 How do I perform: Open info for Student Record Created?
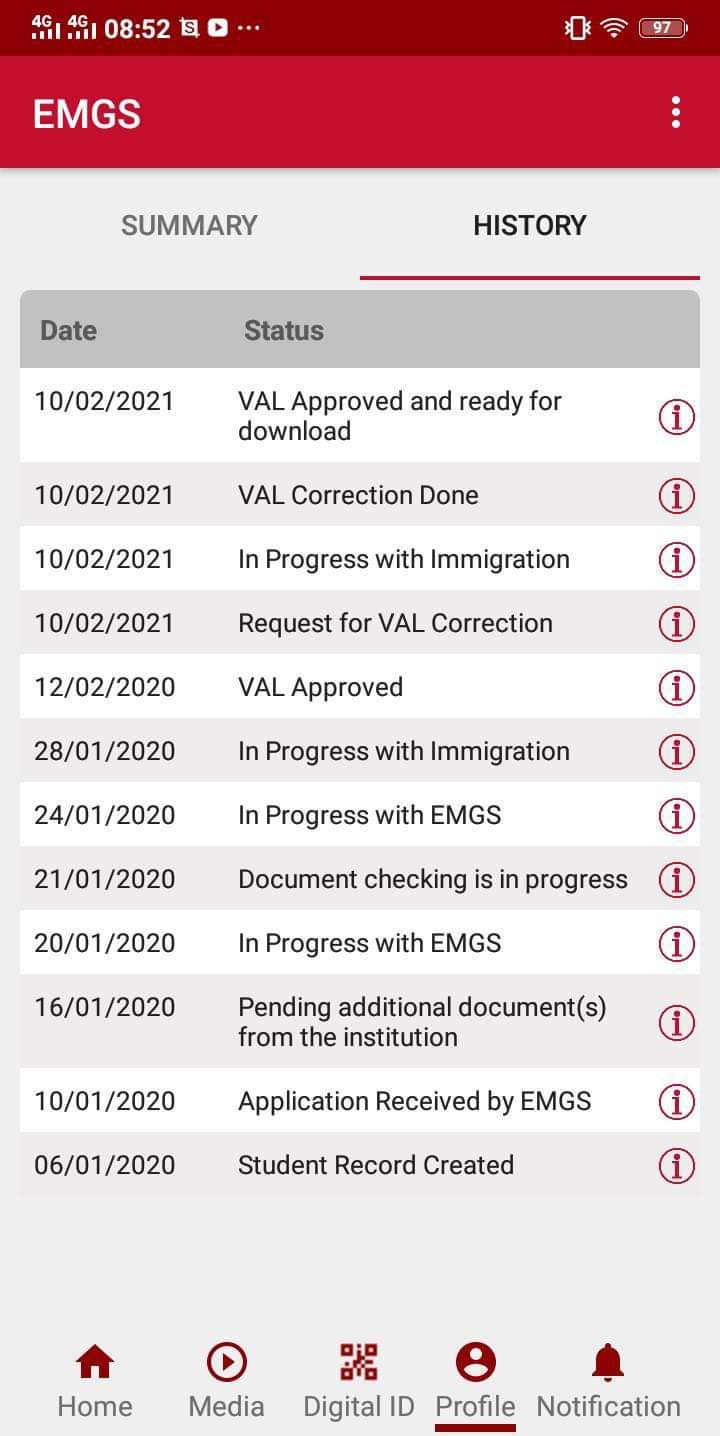(677, 1165)
